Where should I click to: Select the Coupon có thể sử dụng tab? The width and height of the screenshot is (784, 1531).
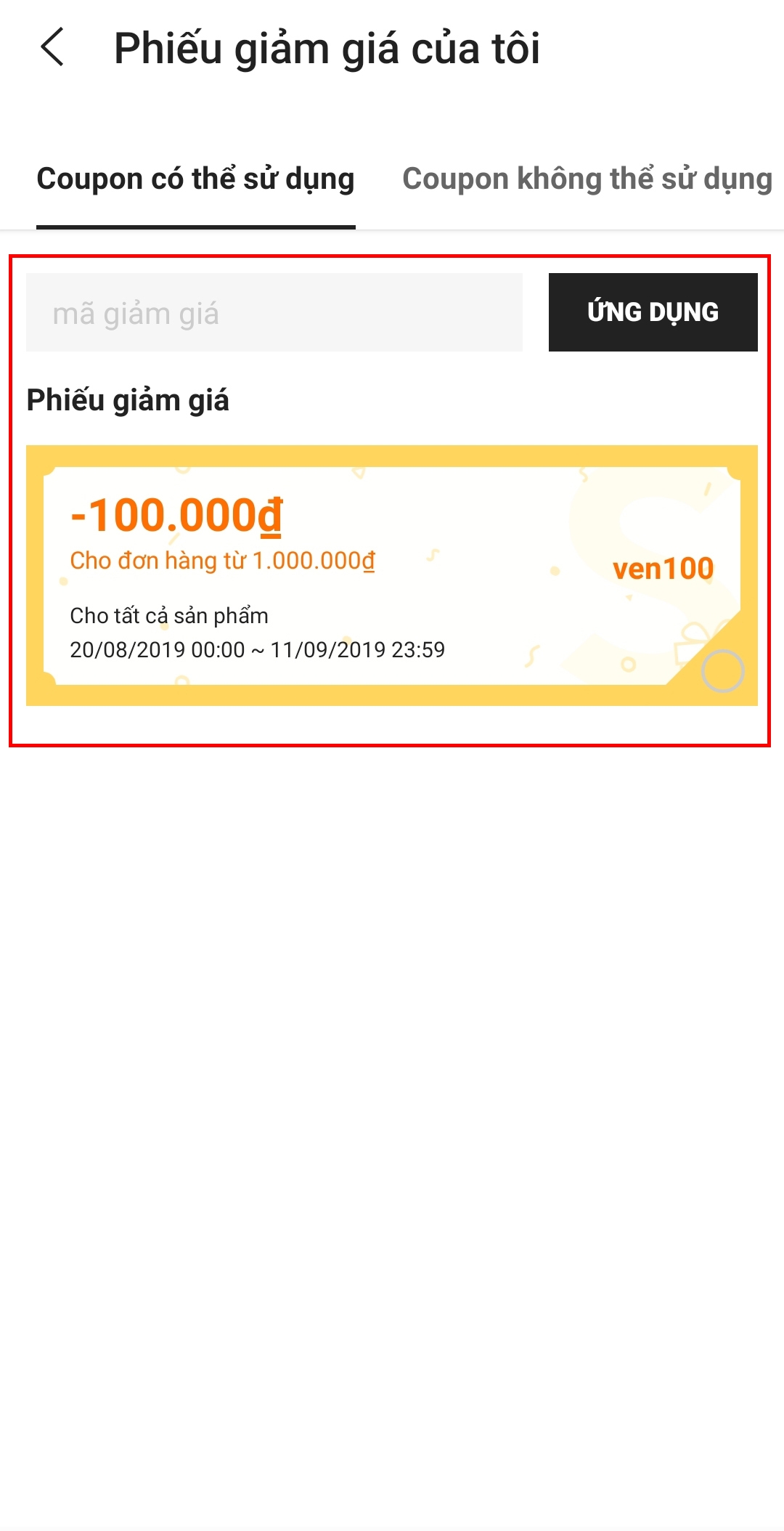(x=195, y=179)
